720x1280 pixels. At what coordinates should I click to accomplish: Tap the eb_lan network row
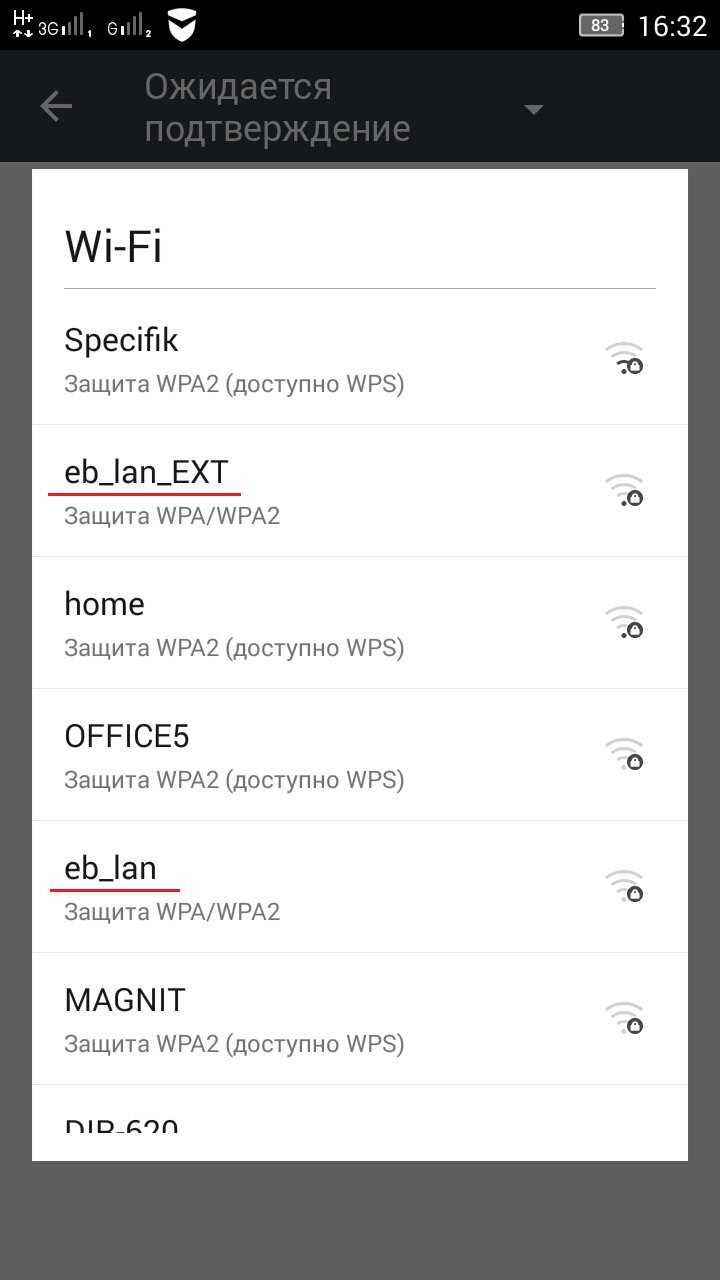[359, 886]
